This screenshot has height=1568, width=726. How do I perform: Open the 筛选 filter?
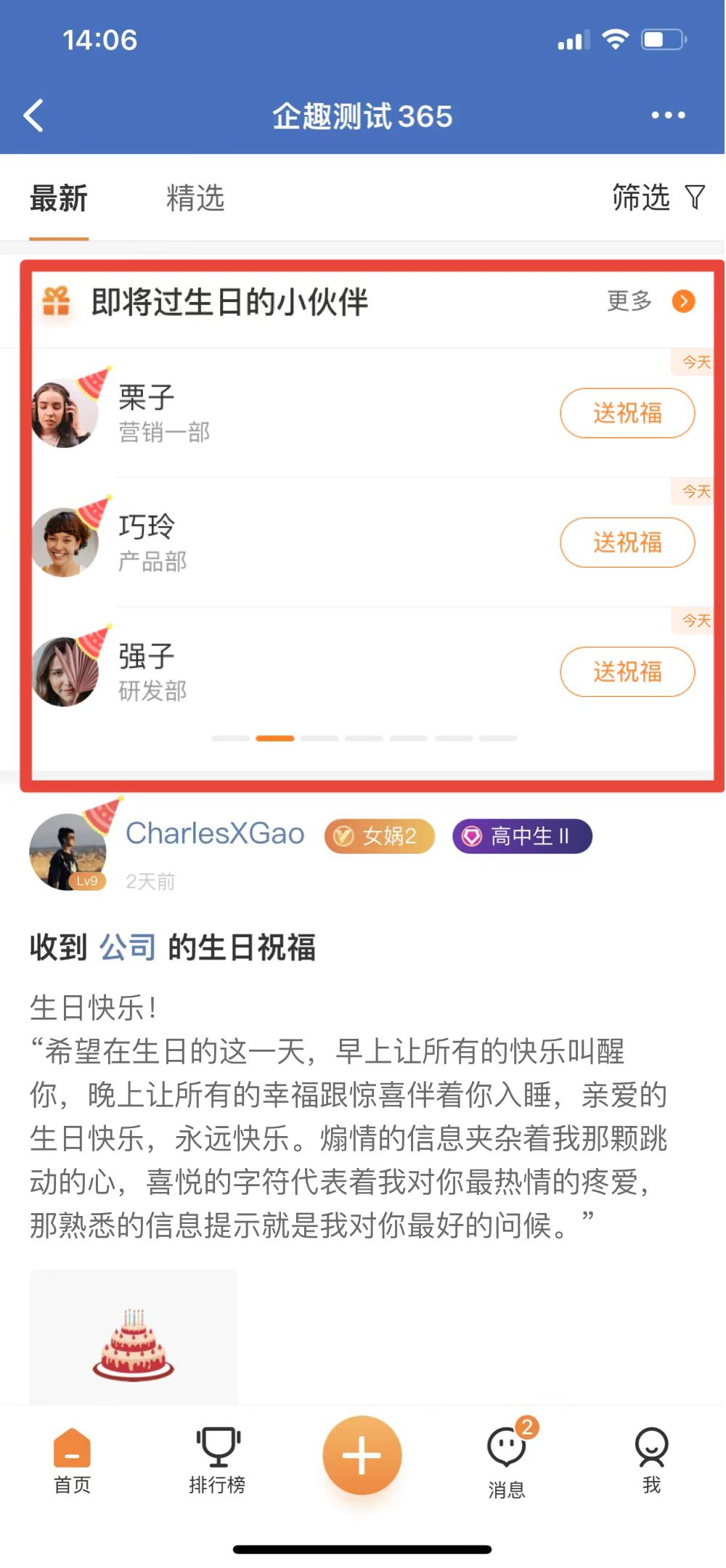coord(657,197)
